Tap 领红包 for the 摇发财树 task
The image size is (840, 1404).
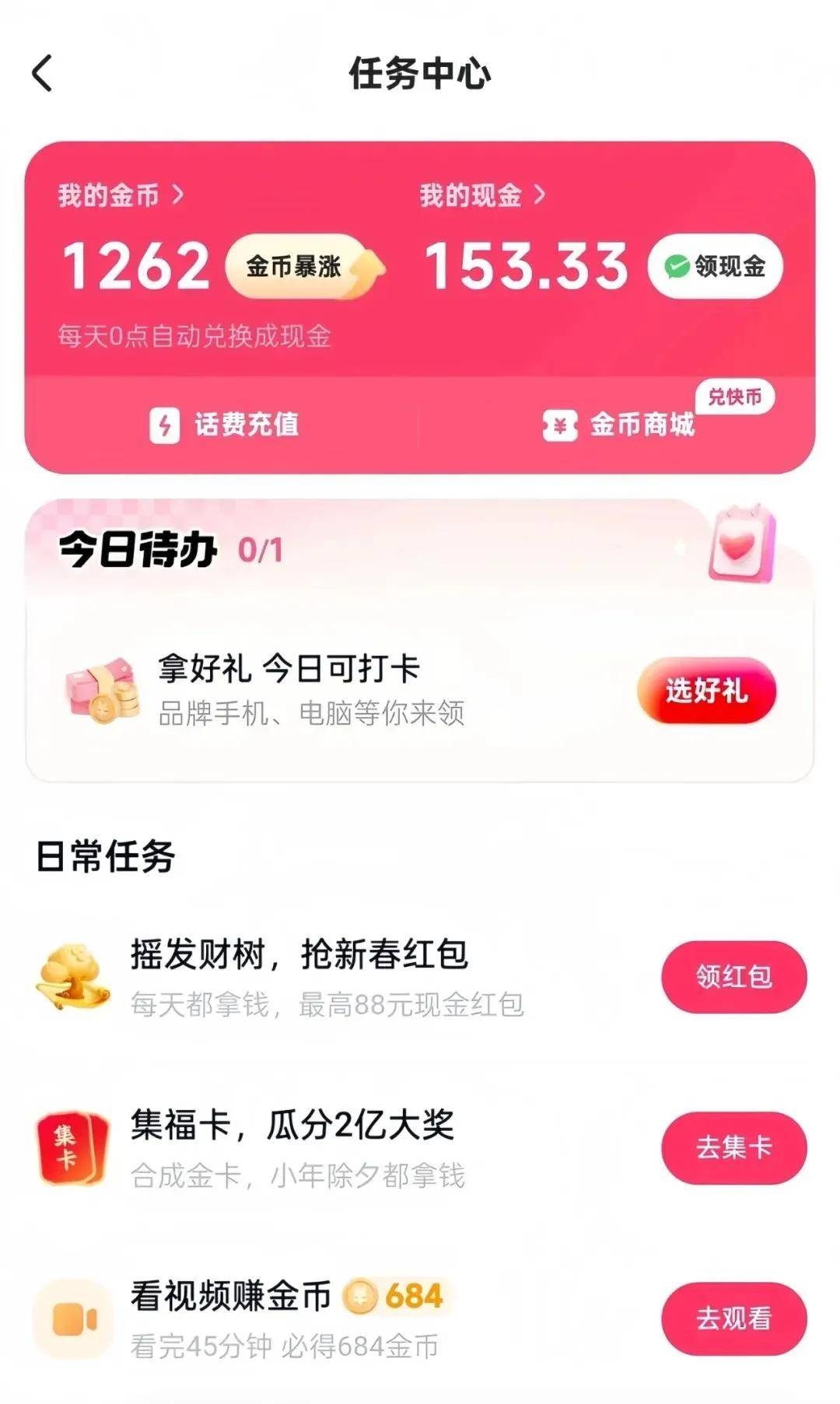click(733, 976)
